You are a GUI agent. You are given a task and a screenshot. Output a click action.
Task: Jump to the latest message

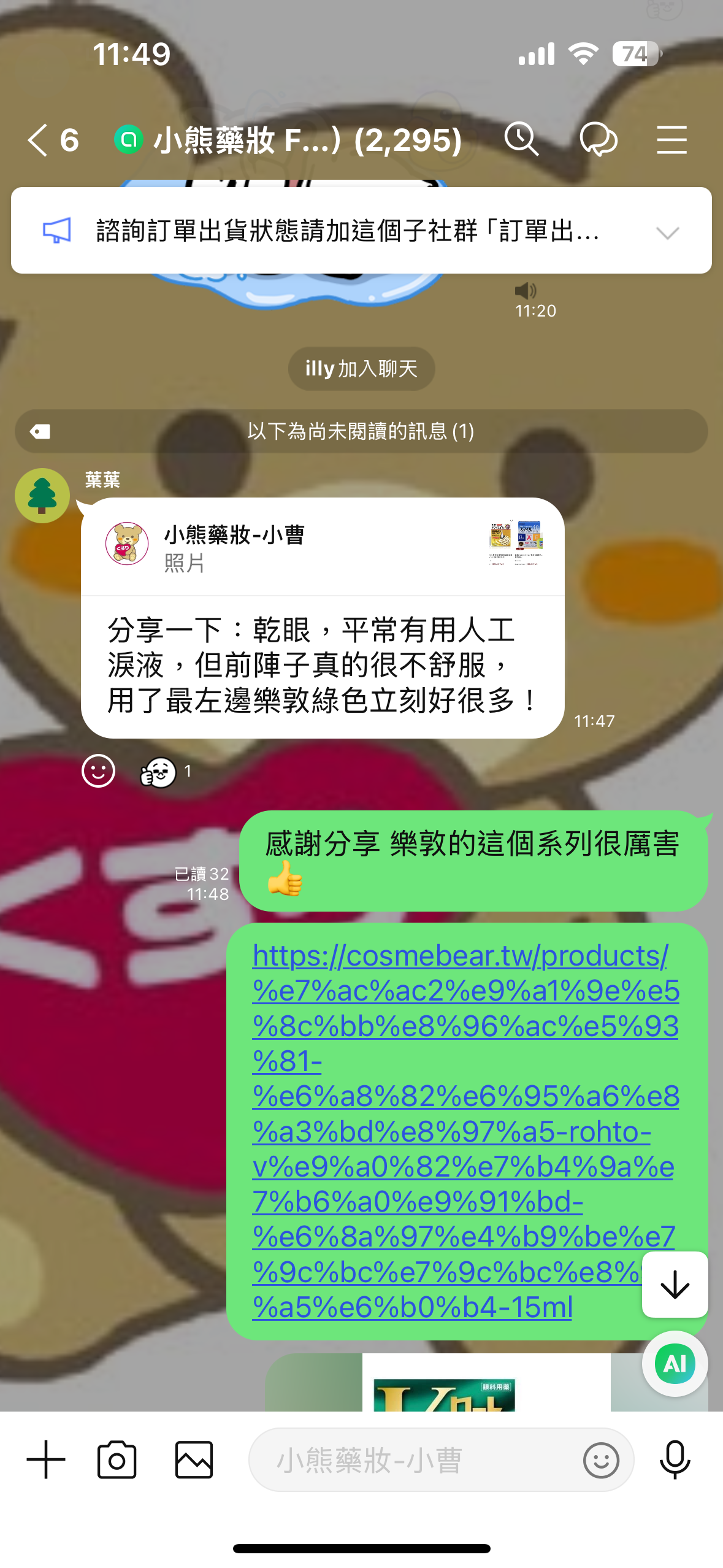(x=675, y=1285)
